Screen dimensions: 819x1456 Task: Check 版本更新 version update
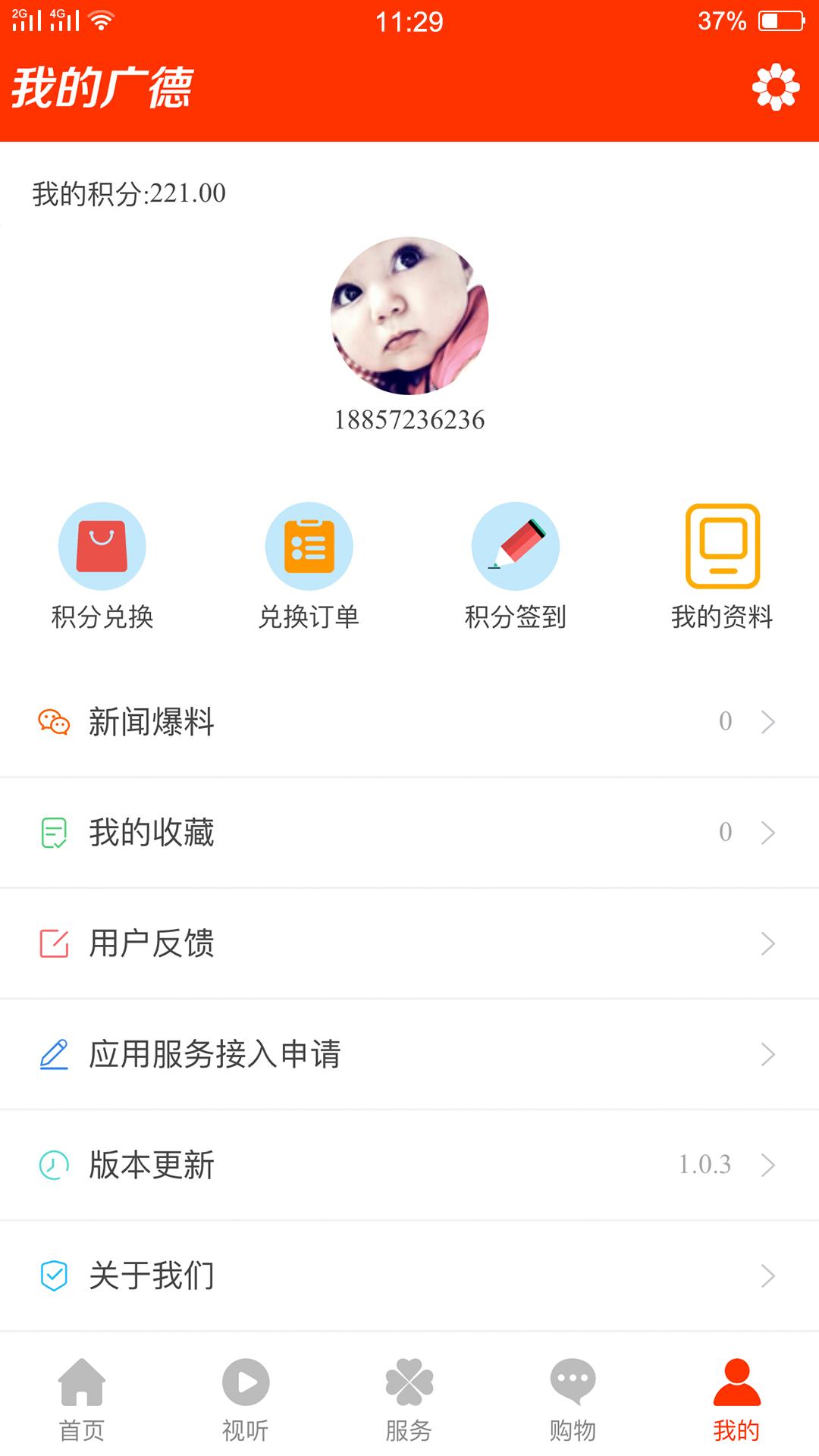[409, 1165]
